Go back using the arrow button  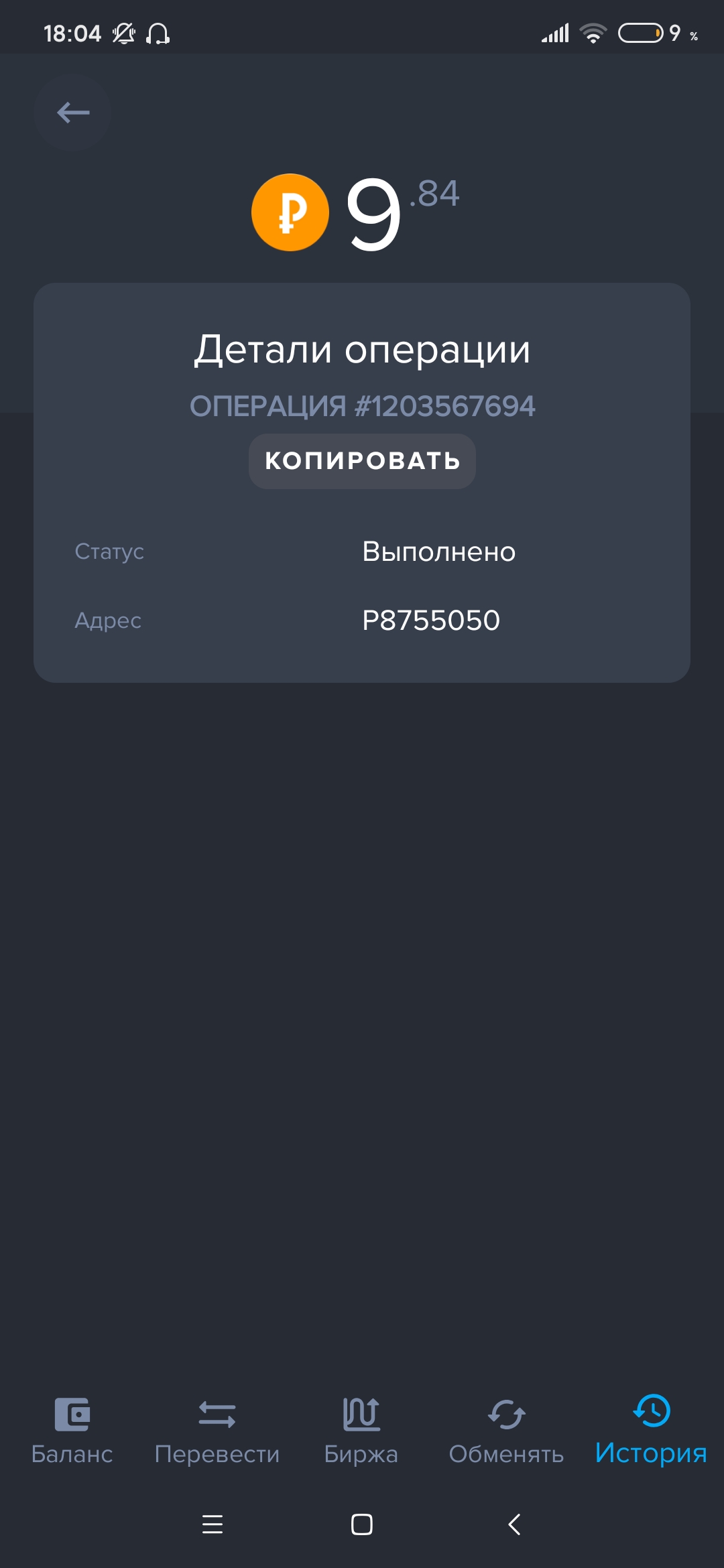72,113
